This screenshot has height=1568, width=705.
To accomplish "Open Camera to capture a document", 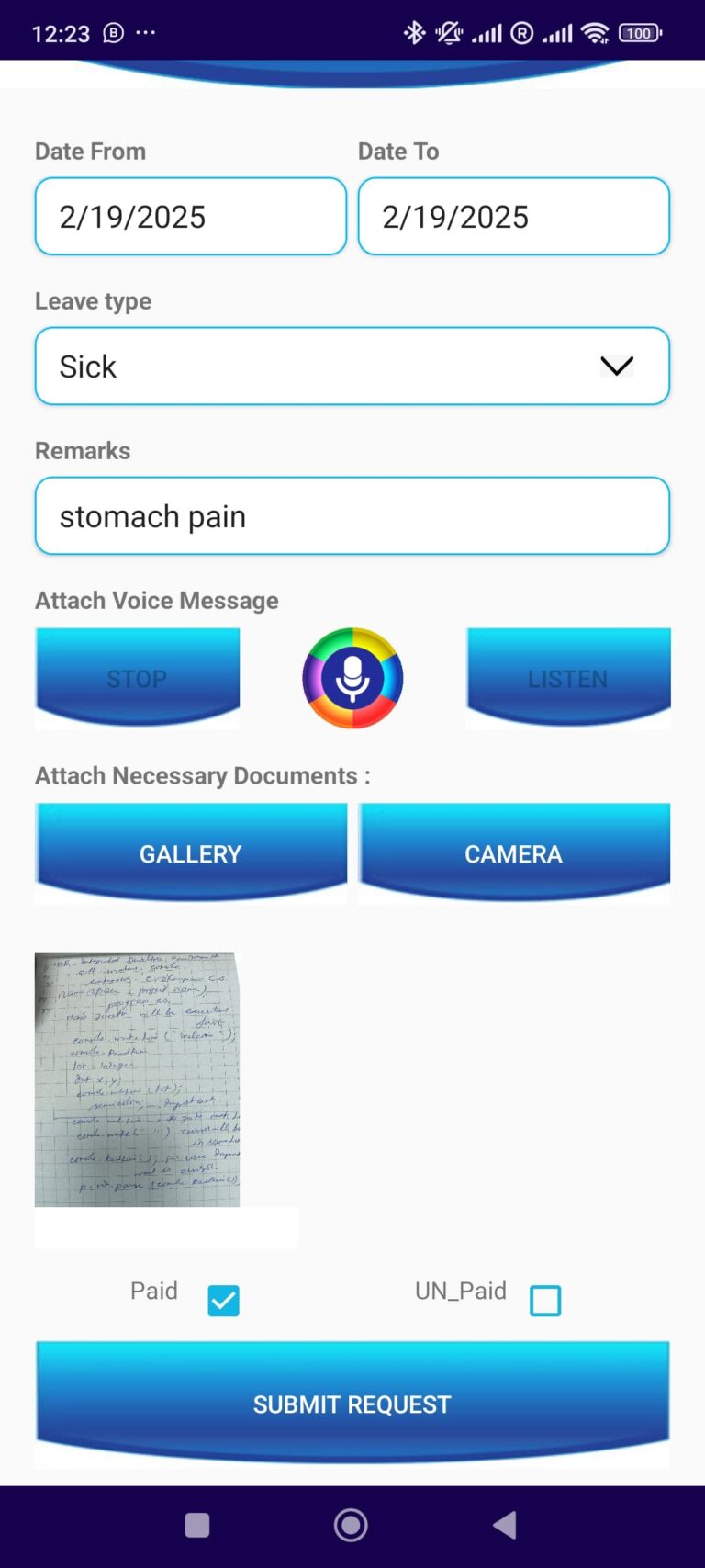I will tap(513, 853).
